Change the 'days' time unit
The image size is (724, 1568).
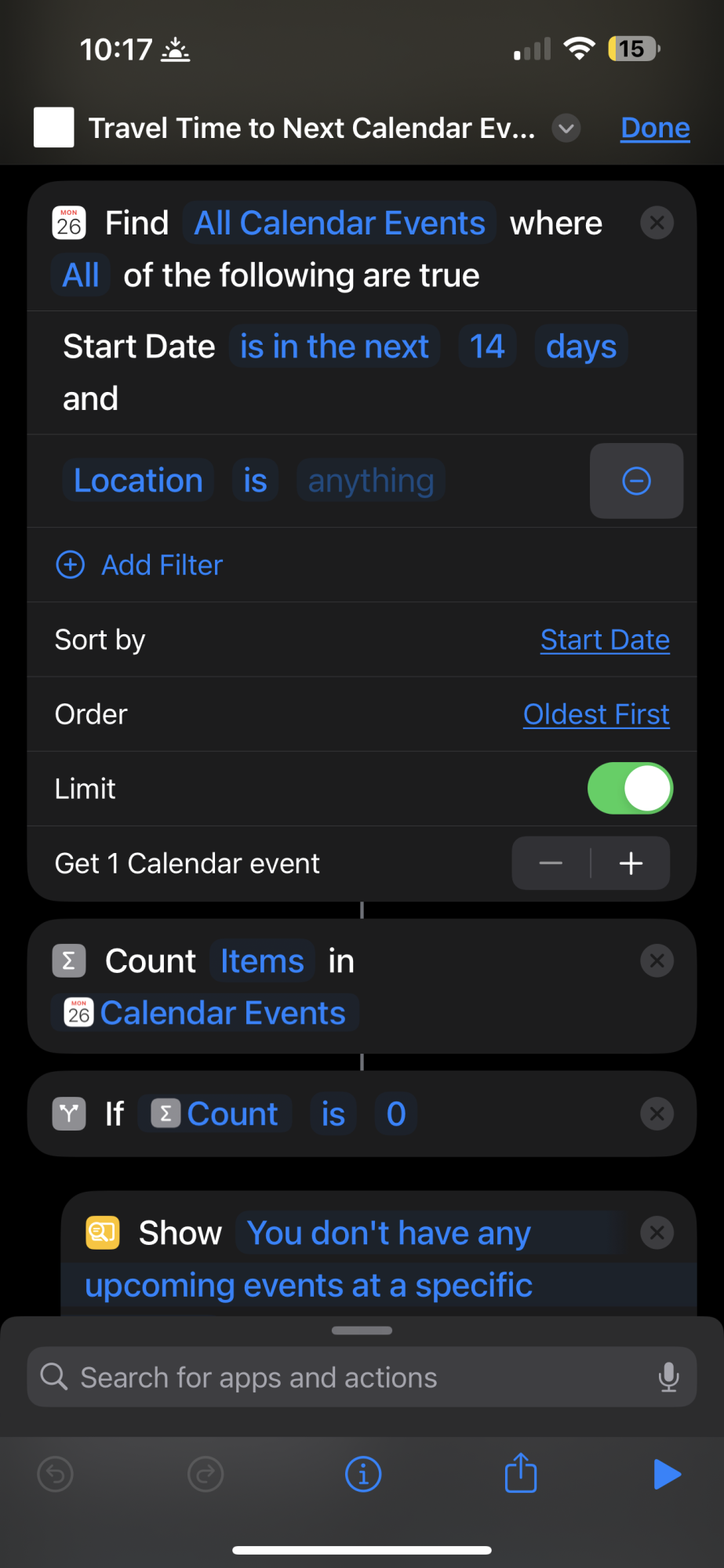[x=581, y=347]
